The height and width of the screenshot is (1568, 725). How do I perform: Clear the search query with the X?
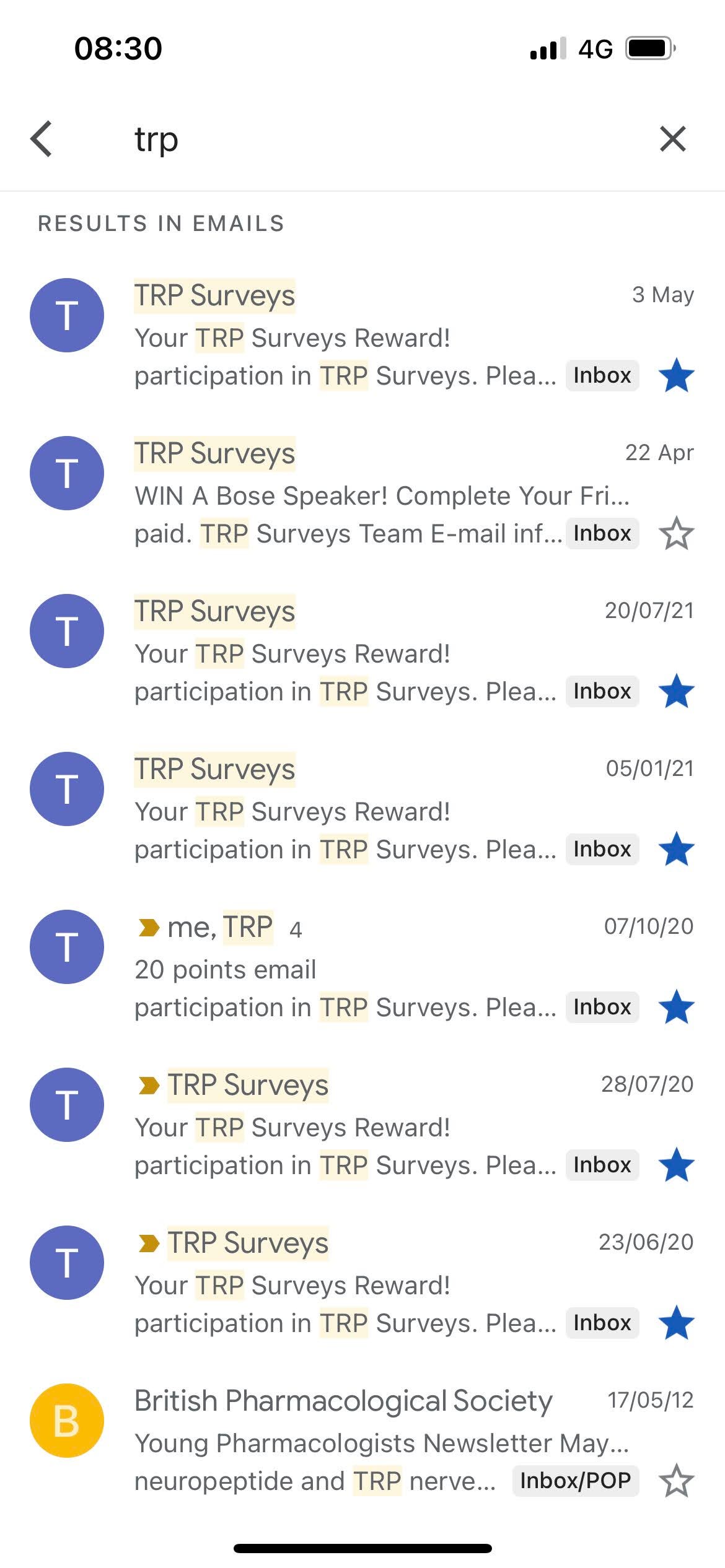[673, 139]
